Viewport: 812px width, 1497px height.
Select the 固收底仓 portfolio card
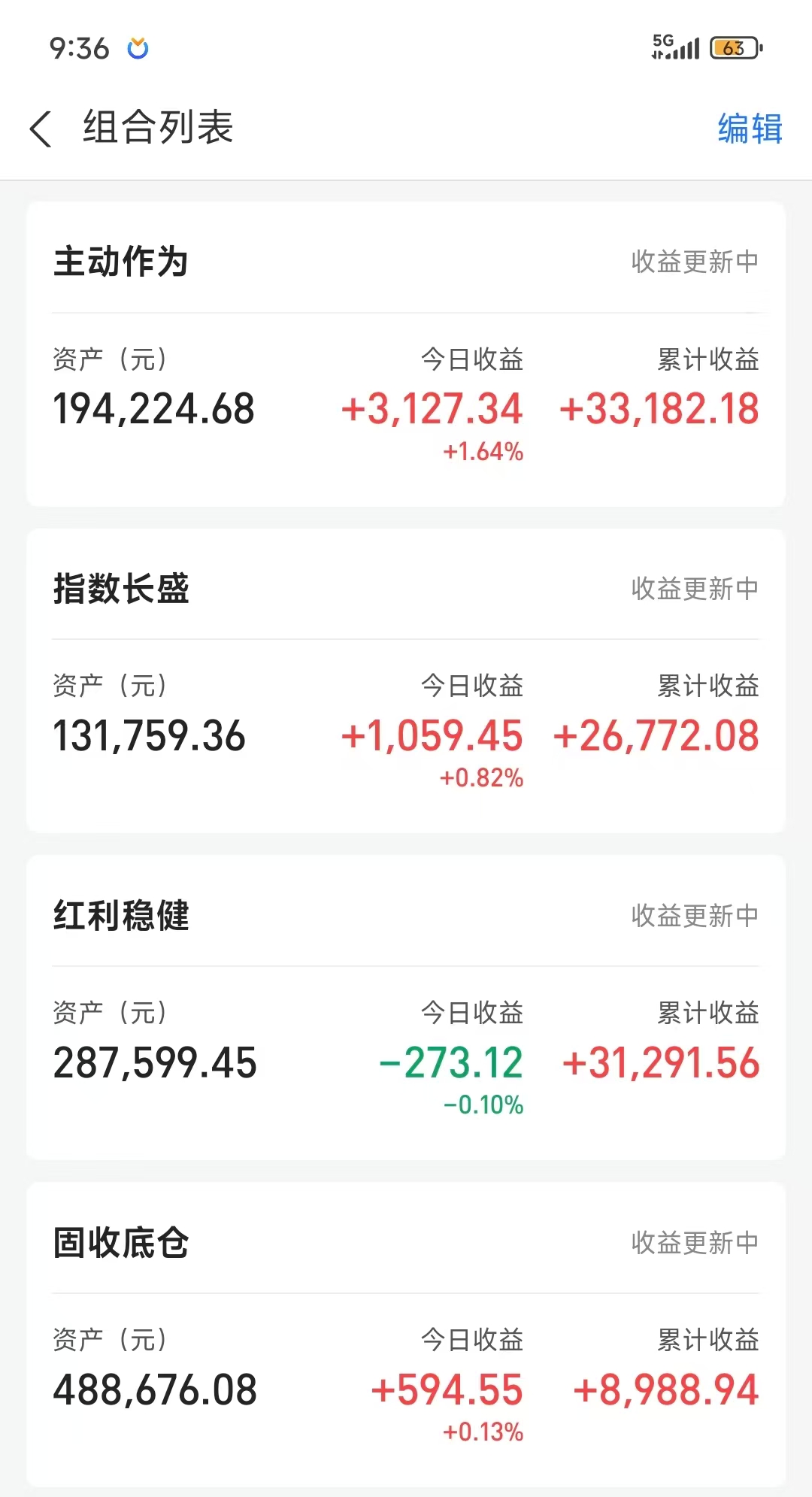click(x=120, y=1243)
